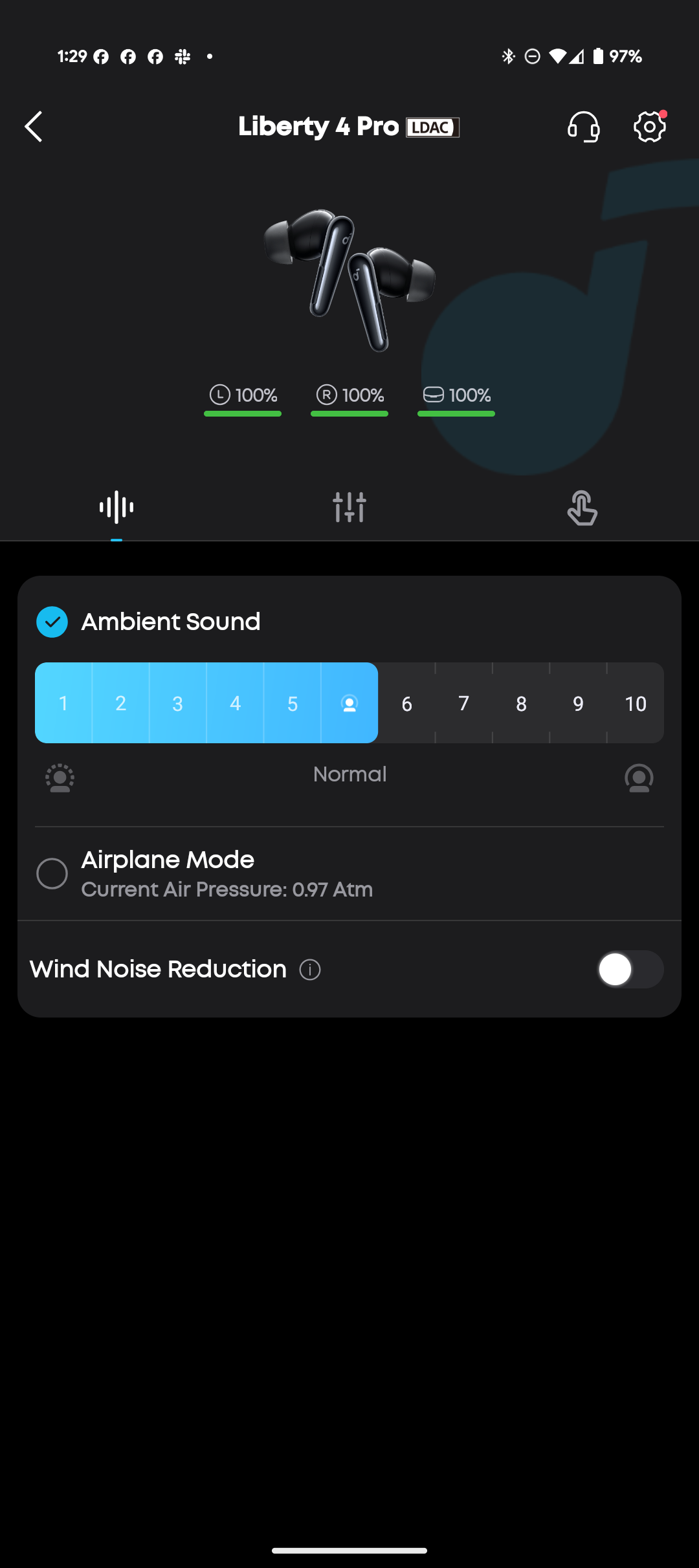Viewport: 699px width, 1568px height.
Task: Set ambient sound level to 5
Action: pos(293,703)
